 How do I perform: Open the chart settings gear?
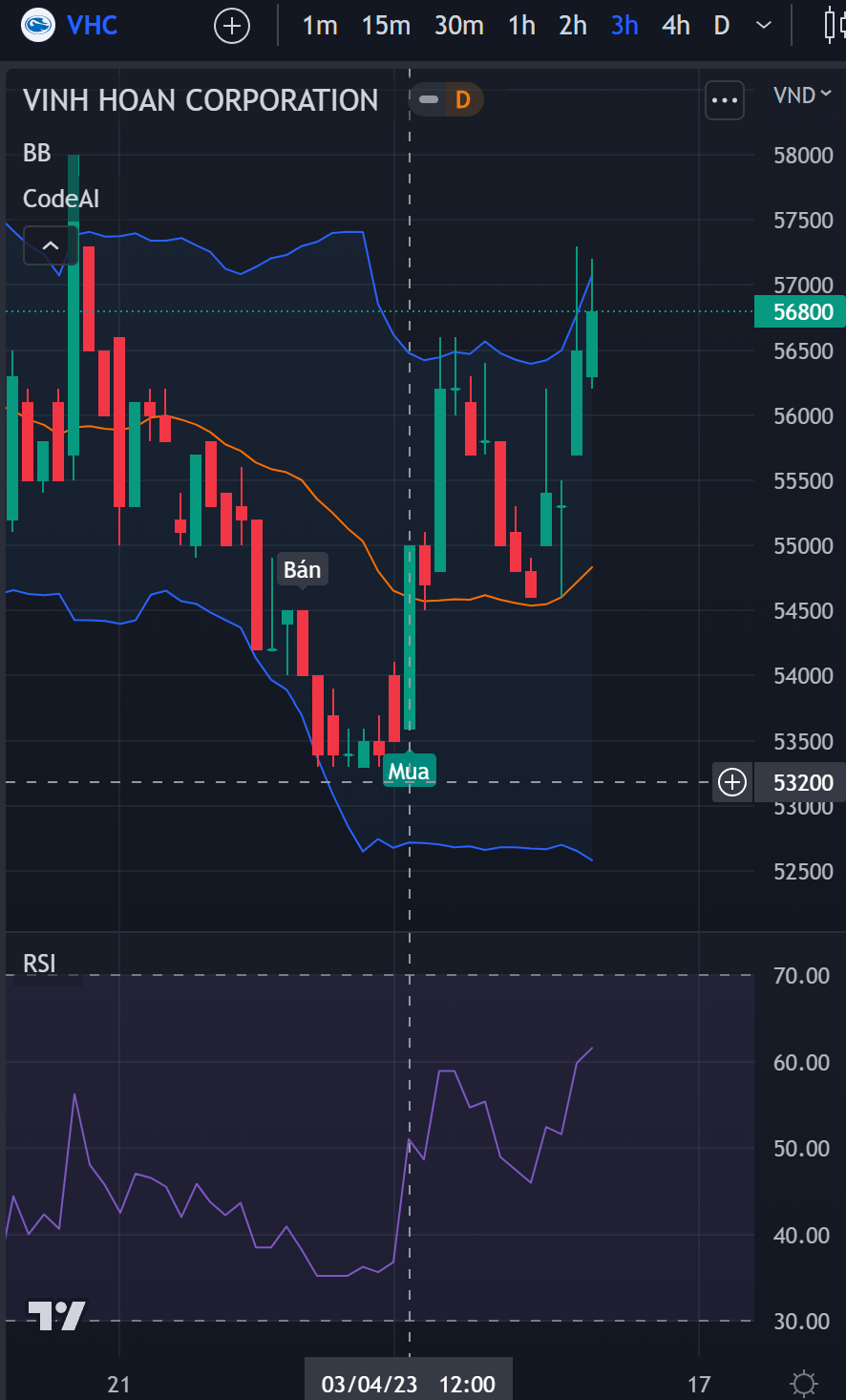point(804,1383)
